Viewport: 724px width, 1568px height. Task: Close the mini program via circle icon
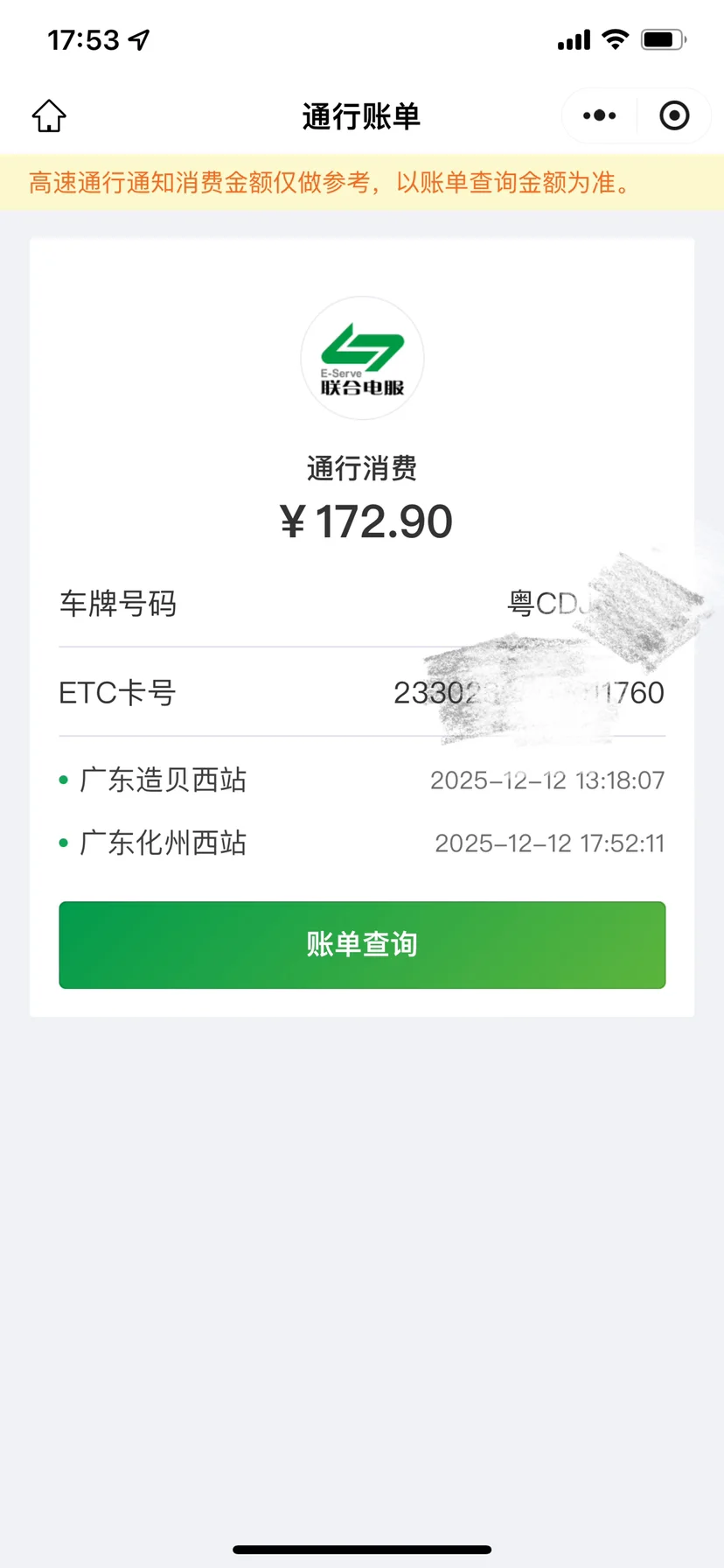pos(674,115)
